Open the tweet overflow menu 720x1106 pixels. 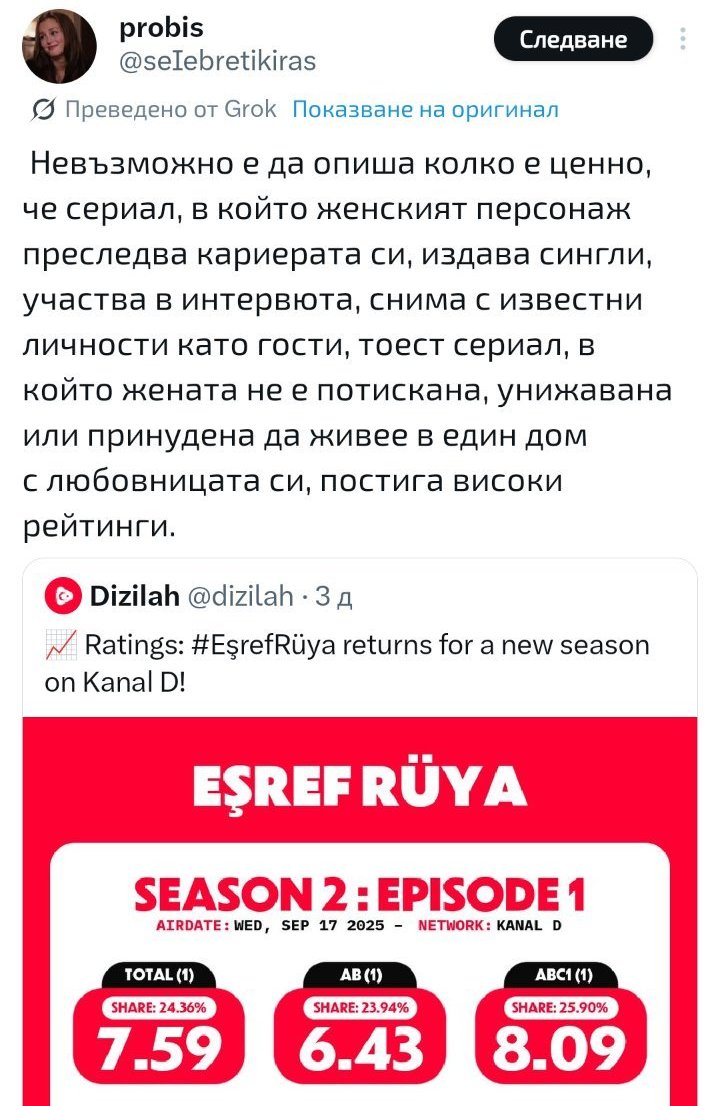pyautogui.click(x=683, y=39)
